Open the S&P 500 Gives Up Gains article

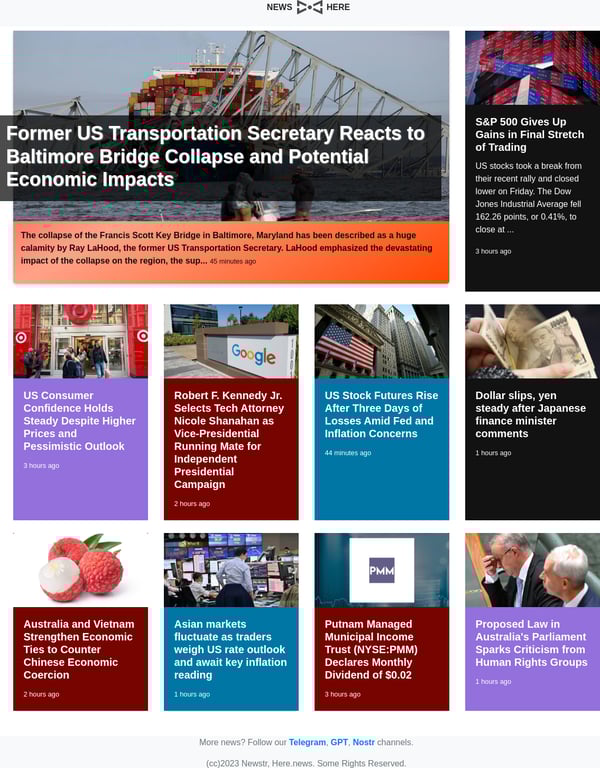pyautogui.click(x=530, y=134)
